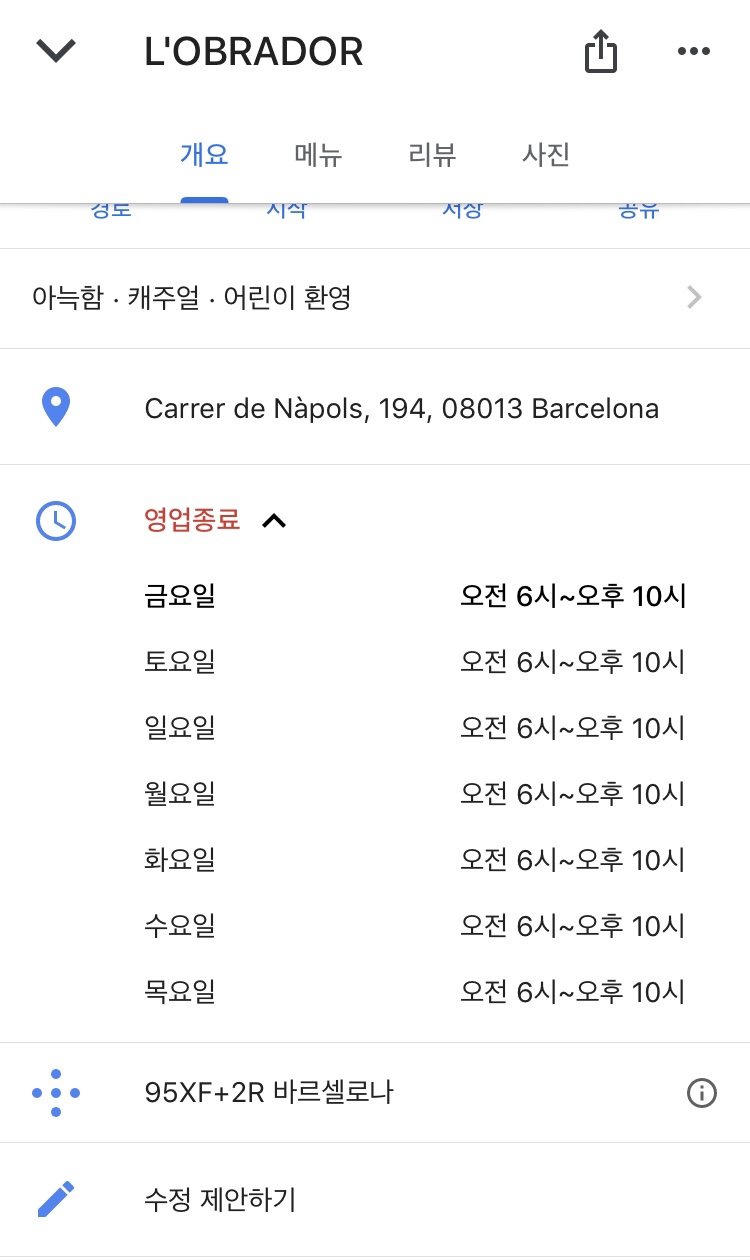Image resolution: width=750 pixels, height=1260 pixels.
Task: Open the plus code info icon
Action: tap(702, 1094)
